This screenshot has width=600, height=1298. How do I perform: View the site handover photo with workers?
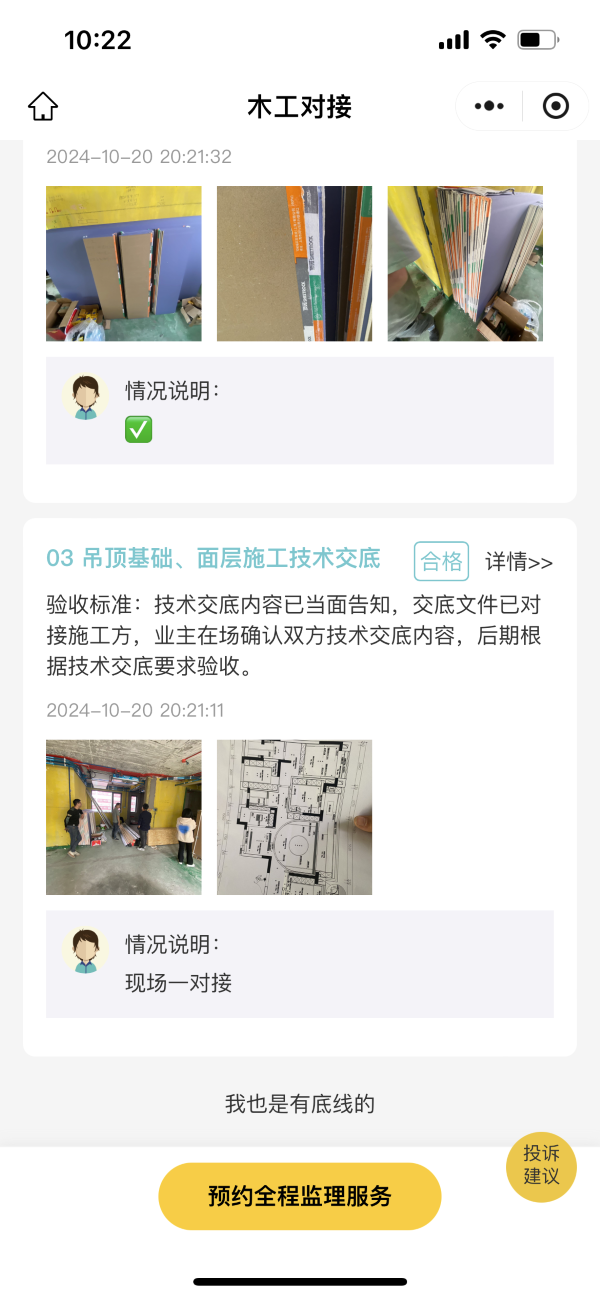(124, 817)
